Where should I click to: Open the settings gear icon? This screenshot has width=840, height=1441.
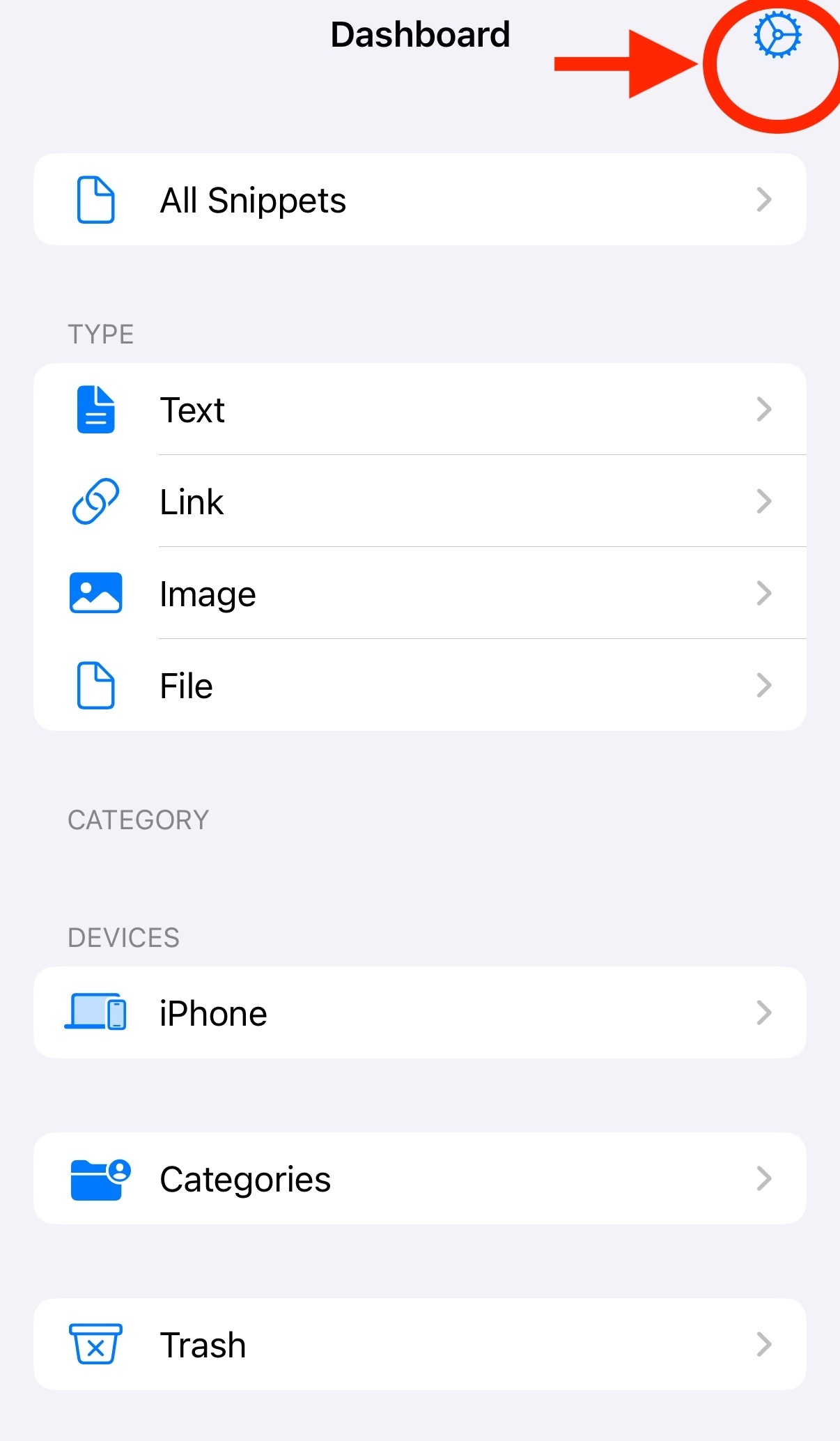coord(777,34)
